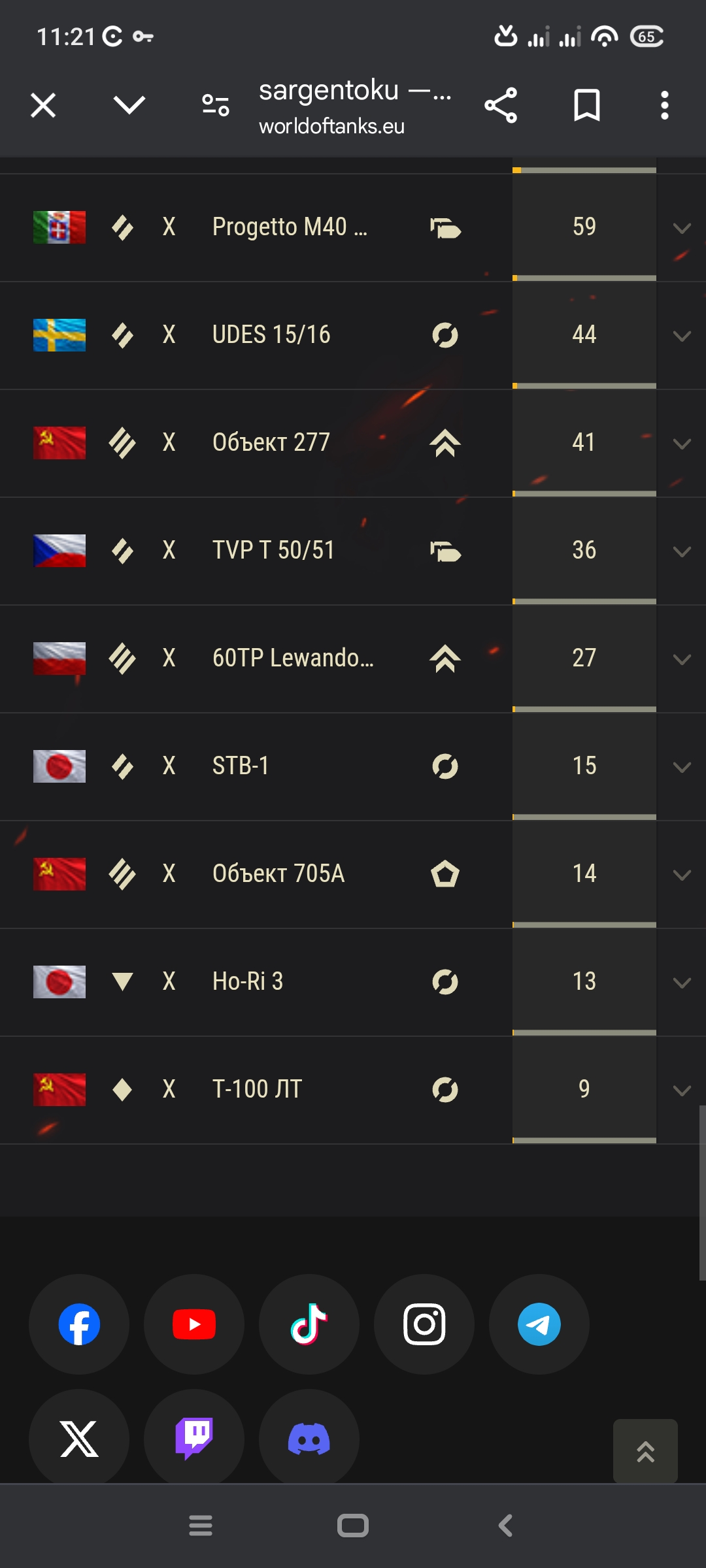Open site settings icon beside the URL
Screen dimensions: 706x1568
point(216,105)
